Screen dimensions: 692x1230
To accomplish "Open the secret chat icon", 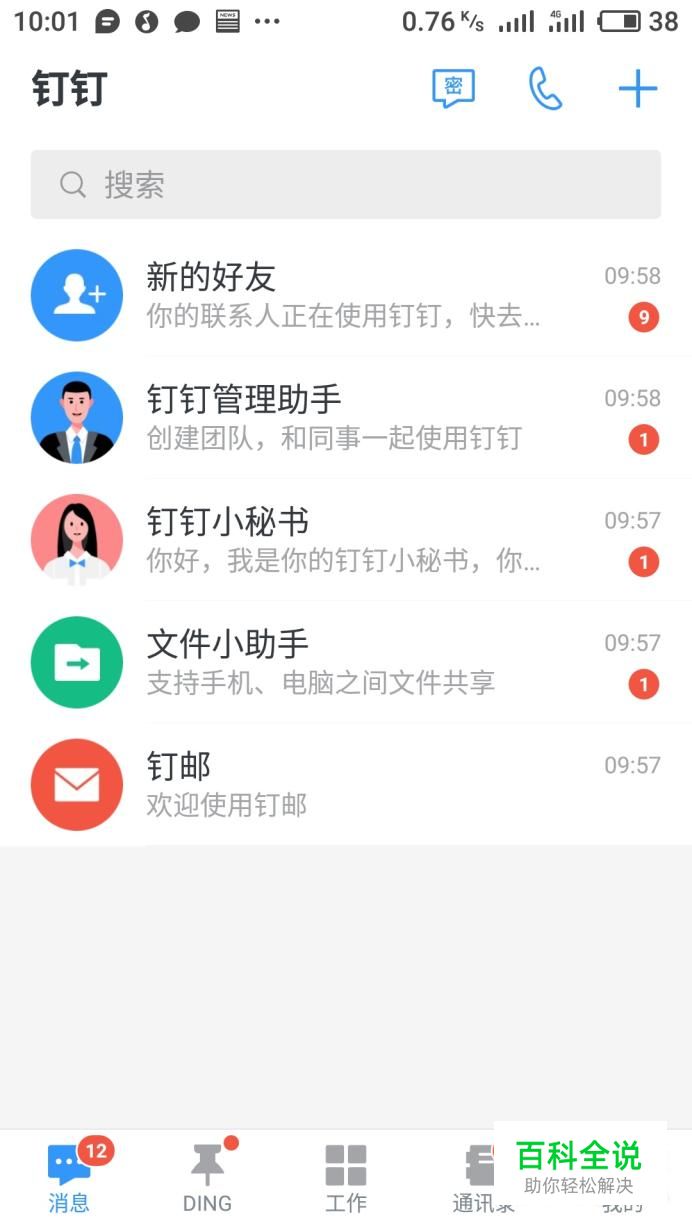I will [453, 89].
